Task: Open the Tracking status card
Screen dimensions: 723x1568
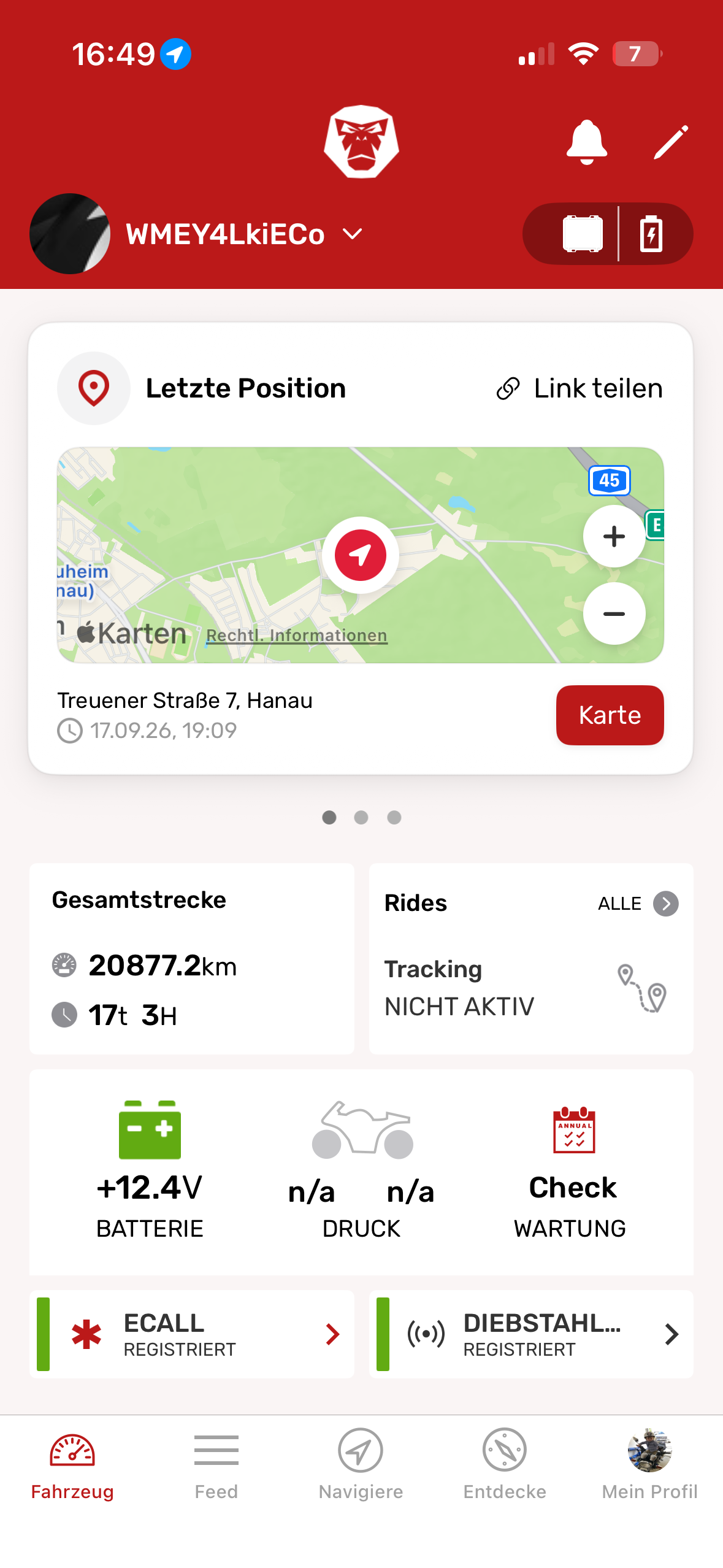Action: point(531,988)
